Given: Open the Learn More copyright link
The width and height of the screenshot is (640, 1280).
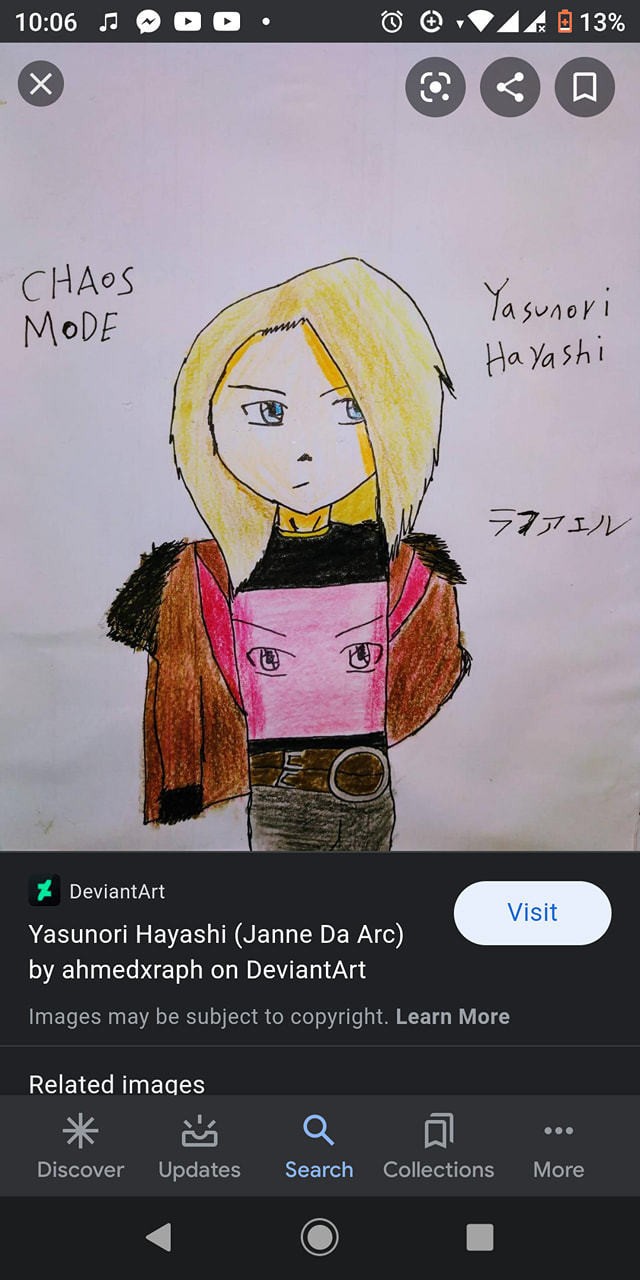Looking at the screenshot, I should pyautogui.click(x=452, y=1017).
